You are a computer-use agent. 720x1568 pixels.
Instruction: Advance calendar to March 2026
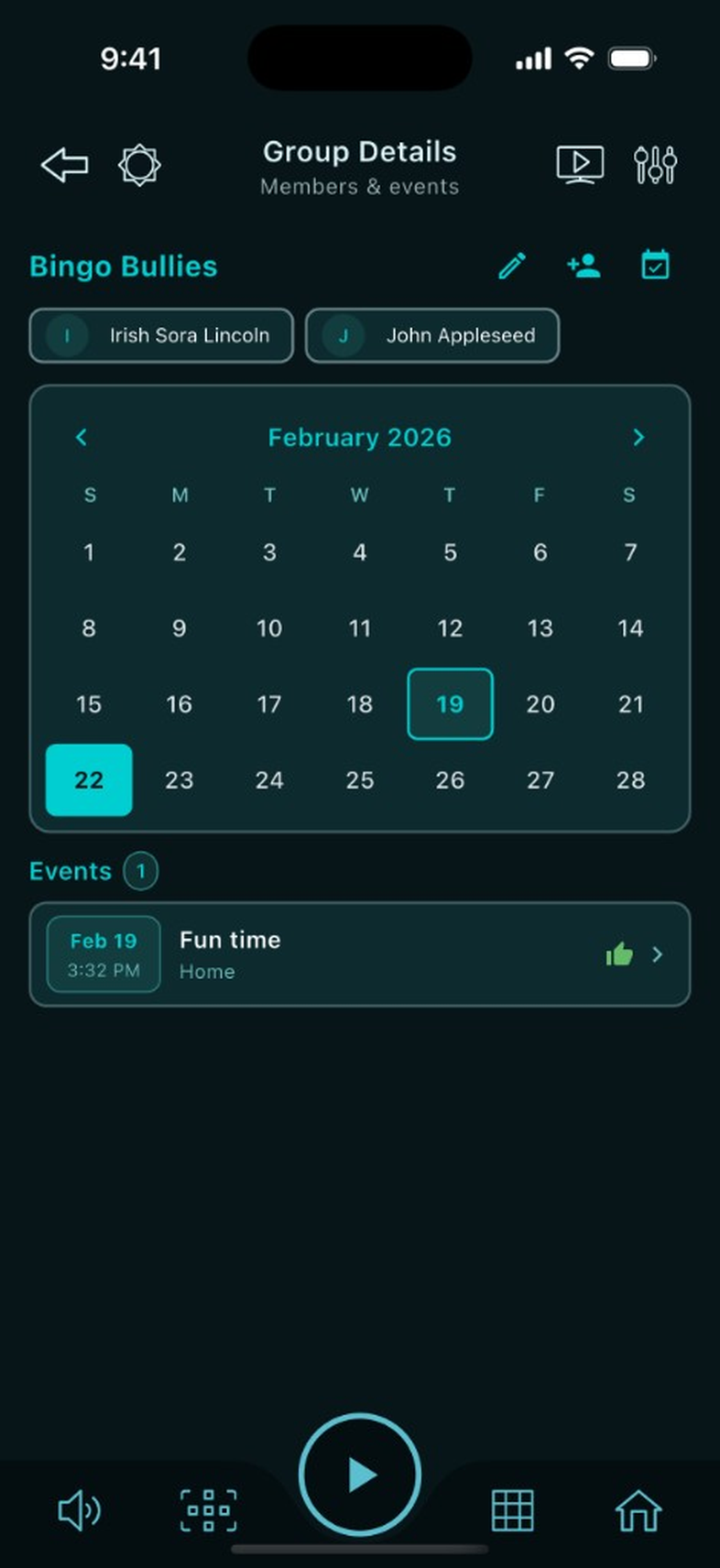(638, 437)
